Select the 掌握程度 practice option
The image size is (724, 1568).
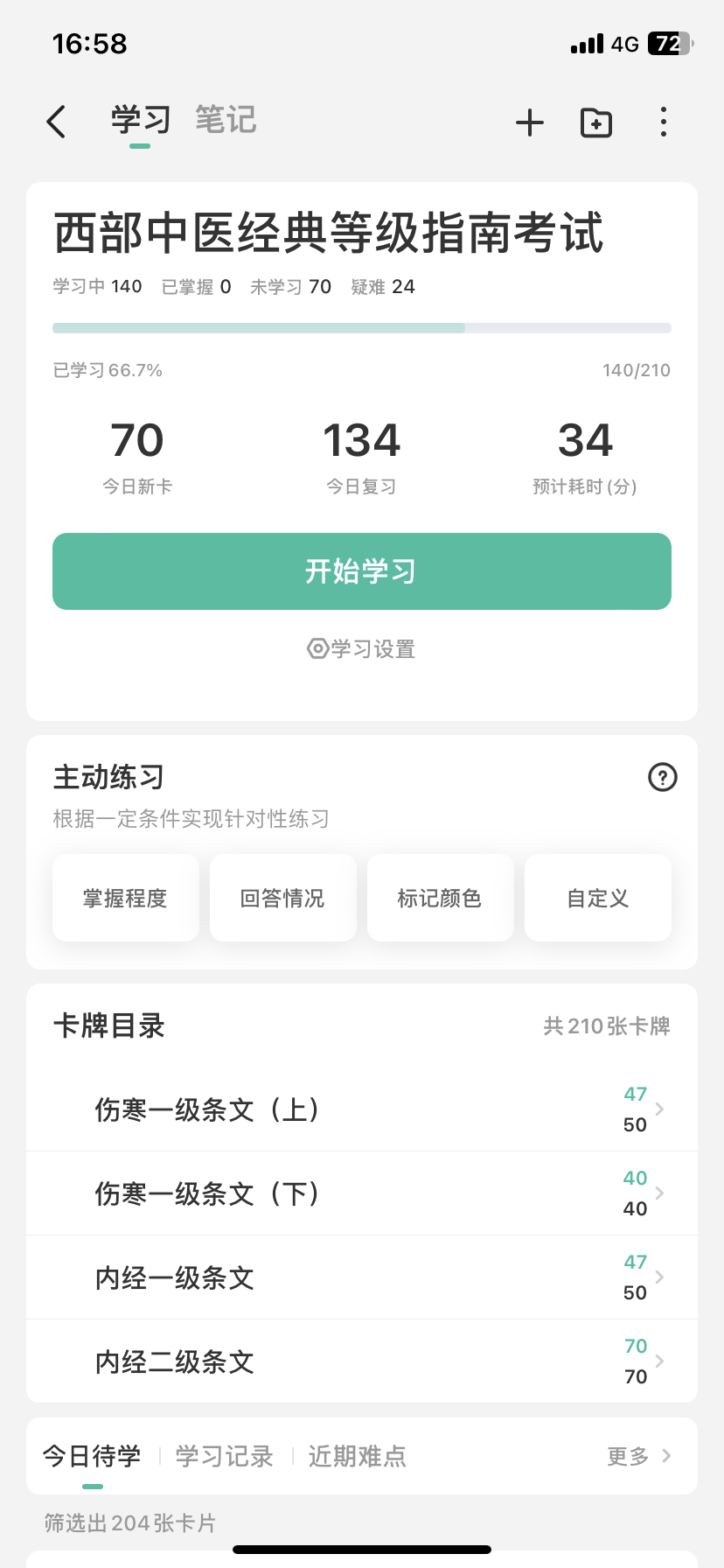click(x=126, y=898)
